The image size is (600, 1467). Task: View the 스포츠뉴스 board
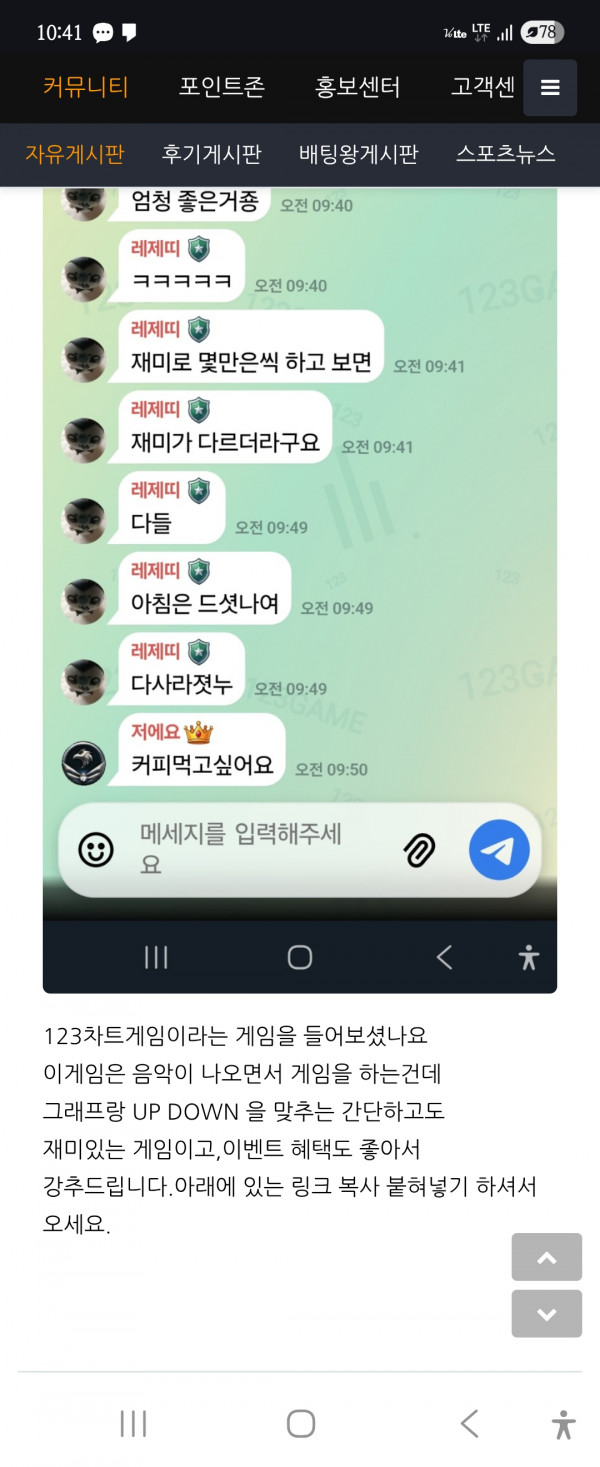(x=505, y=154)
